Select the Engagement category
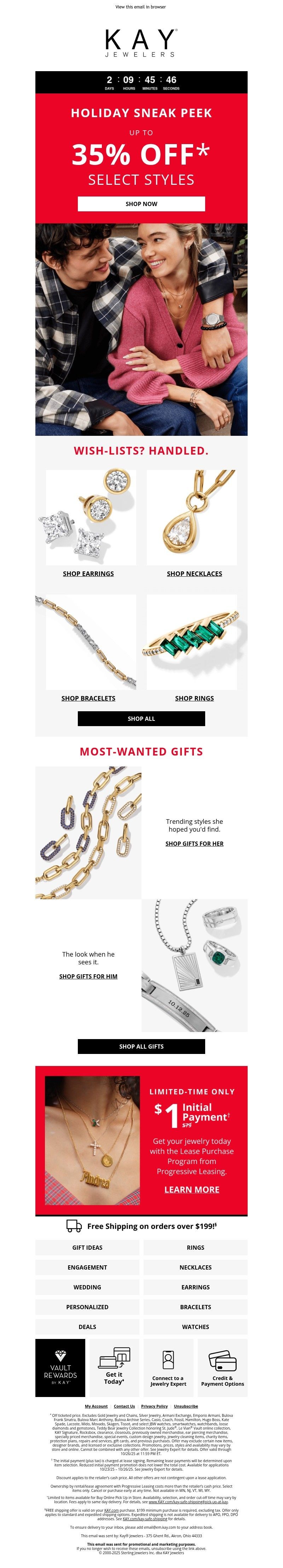This screenshot has height=1568, width=283. (x=88, y=1267)
